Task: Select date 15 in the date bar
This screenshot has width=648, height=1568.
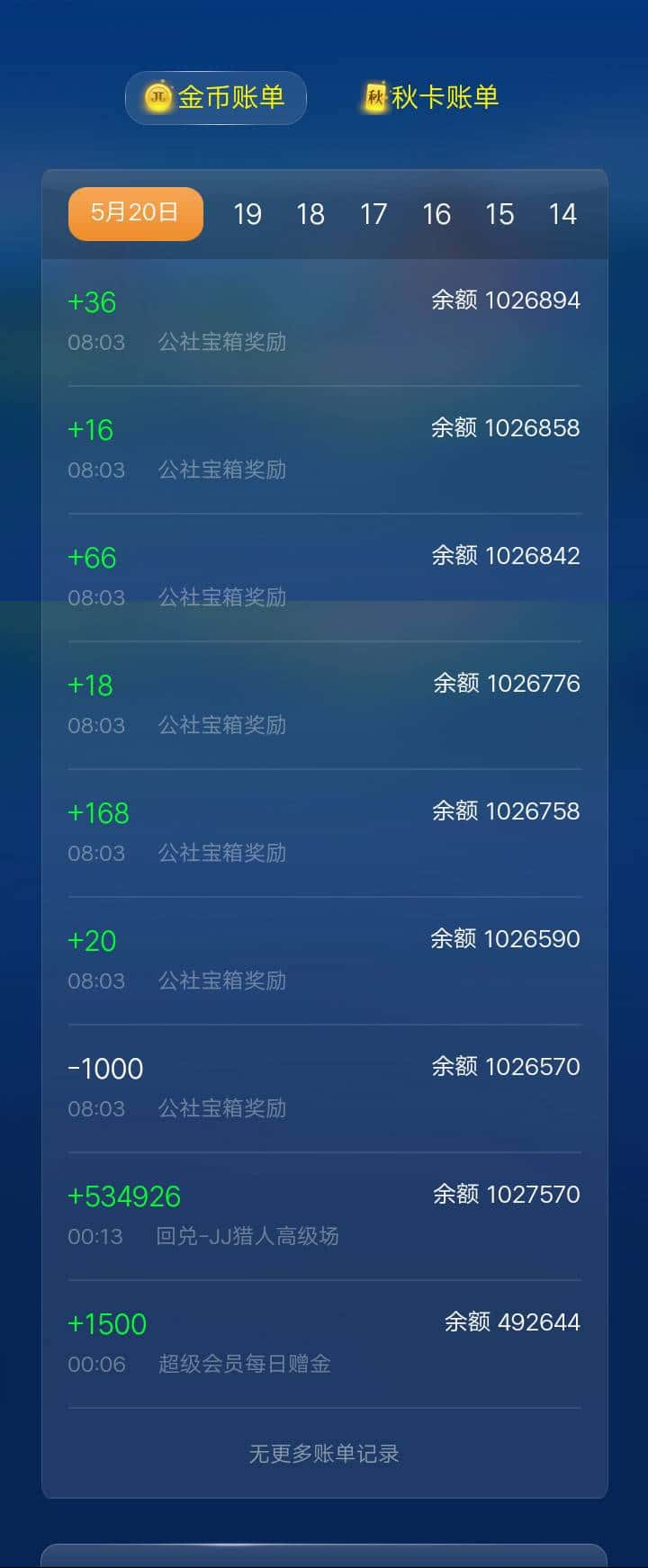Action: click(500, 214)
